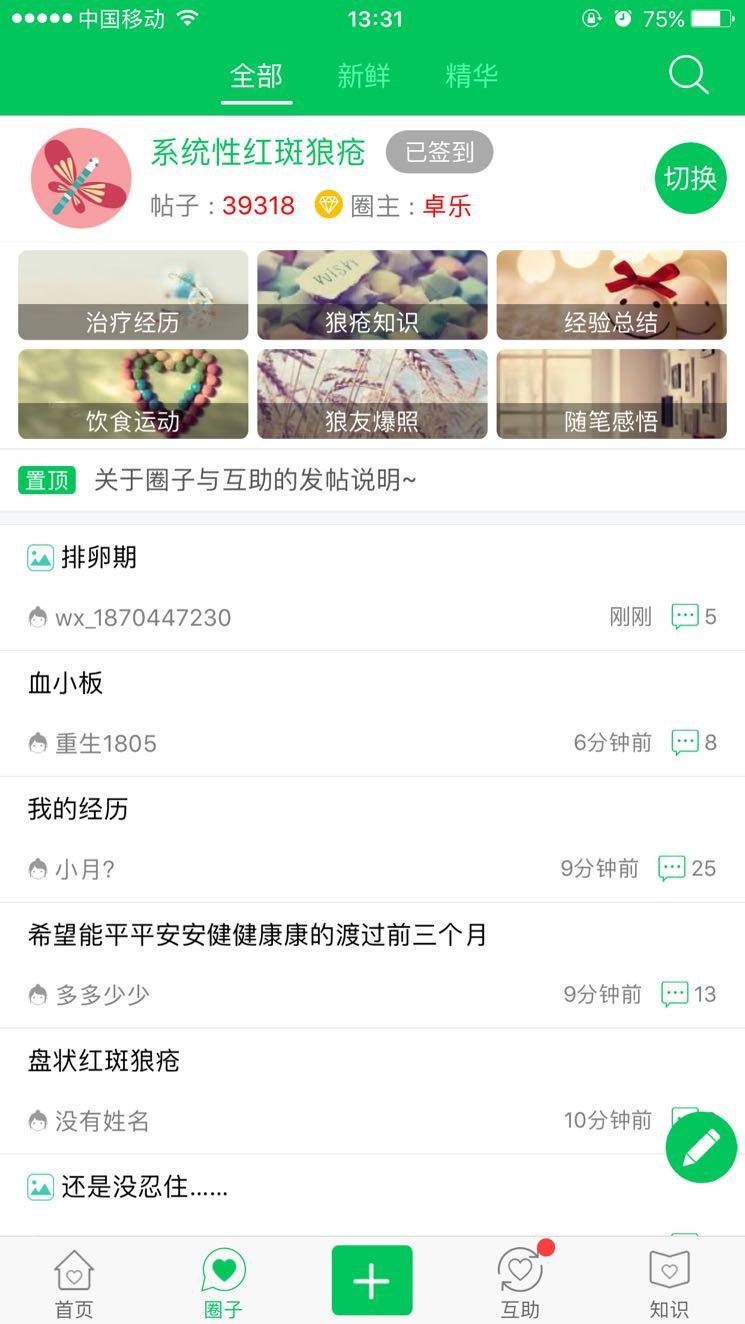
Task: Tap the 已签到 check-in button
Action: [439, 152]
